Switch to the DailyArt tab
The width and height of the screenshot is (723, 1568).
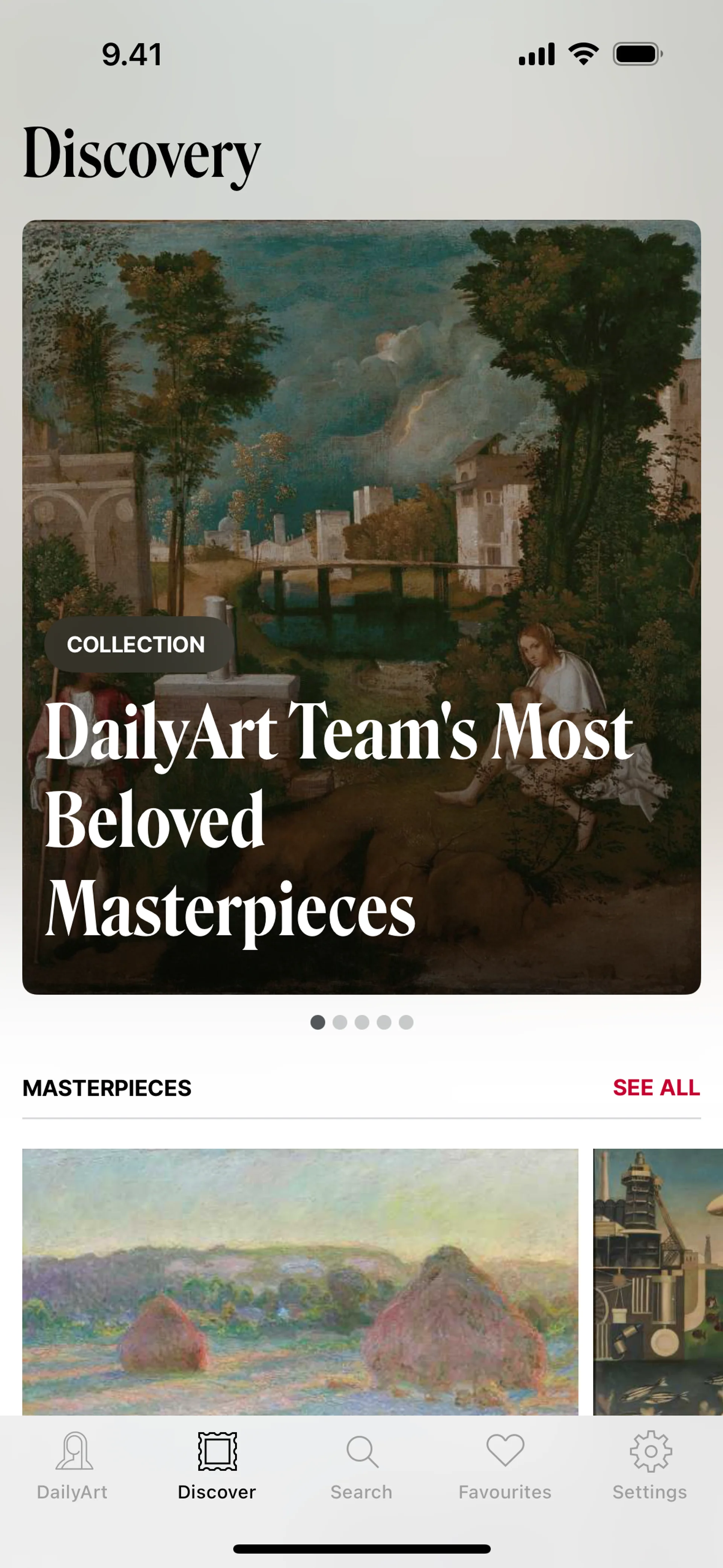(72, 1466)
